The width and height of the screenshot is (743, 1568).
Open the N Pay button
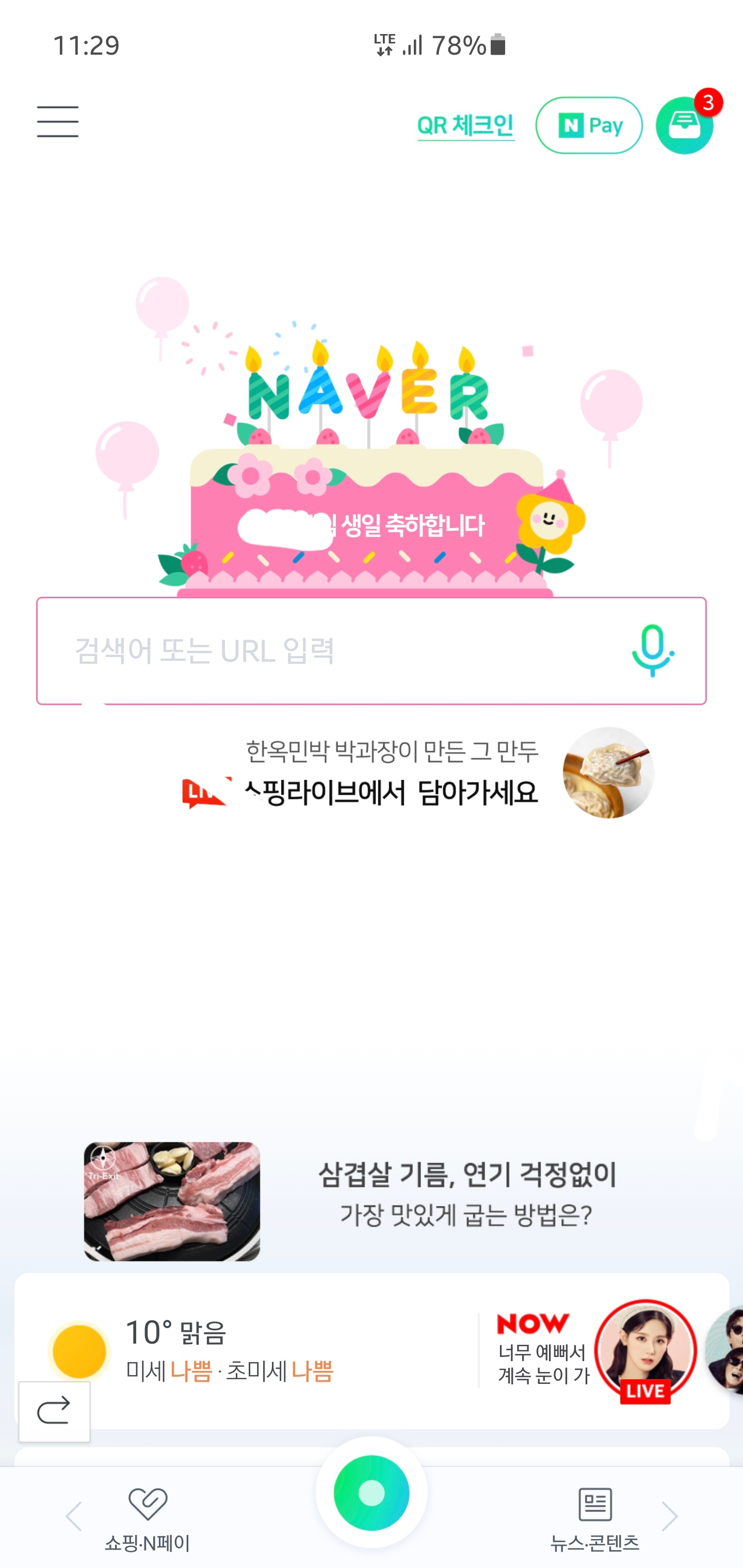pos(589,125)
